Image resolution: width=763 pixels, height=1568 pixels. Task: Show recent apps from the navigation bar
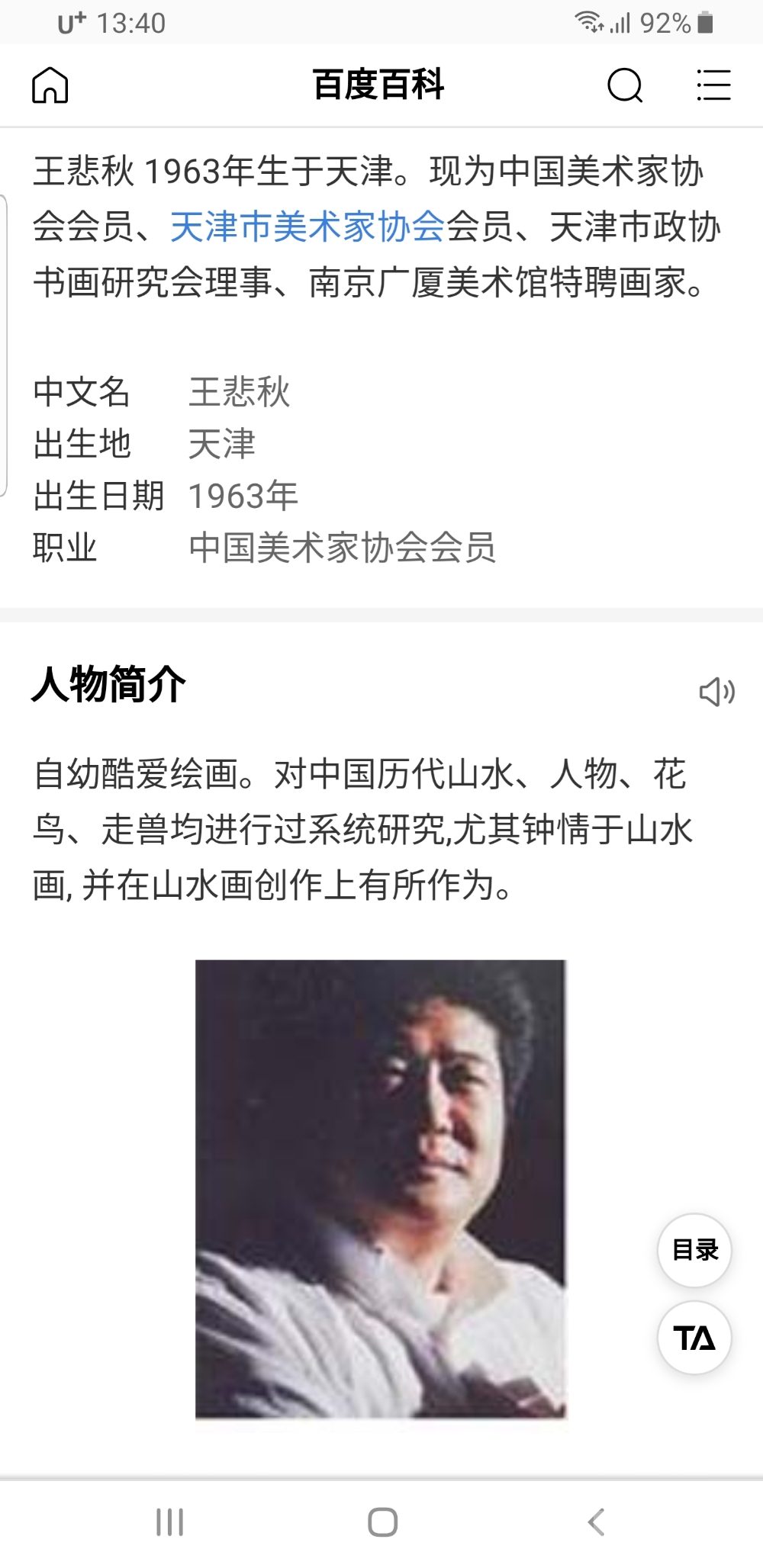tap(169, 1522)
